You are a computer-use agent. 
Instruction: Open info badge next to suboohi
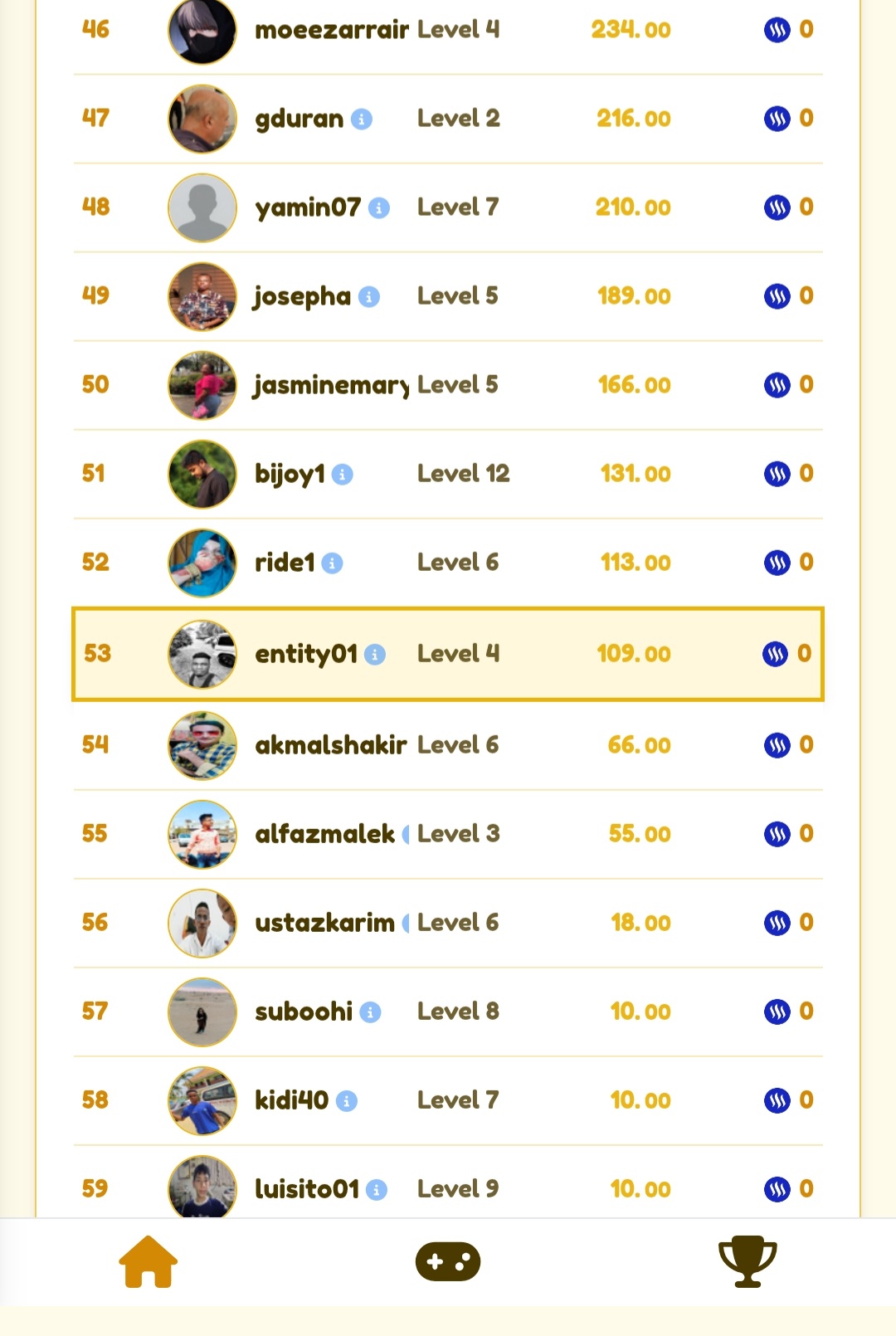click(x=371, y=1012)
